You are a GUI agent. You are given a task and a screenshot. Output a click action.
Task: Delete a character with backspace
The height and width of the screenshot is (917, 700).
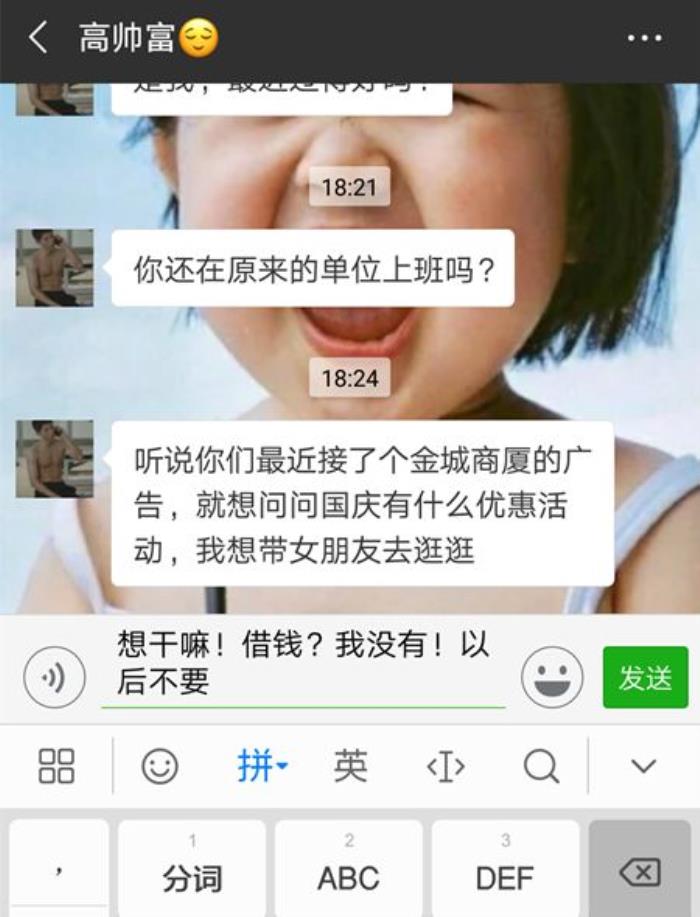pyautogui.click(x=640, y=870)
